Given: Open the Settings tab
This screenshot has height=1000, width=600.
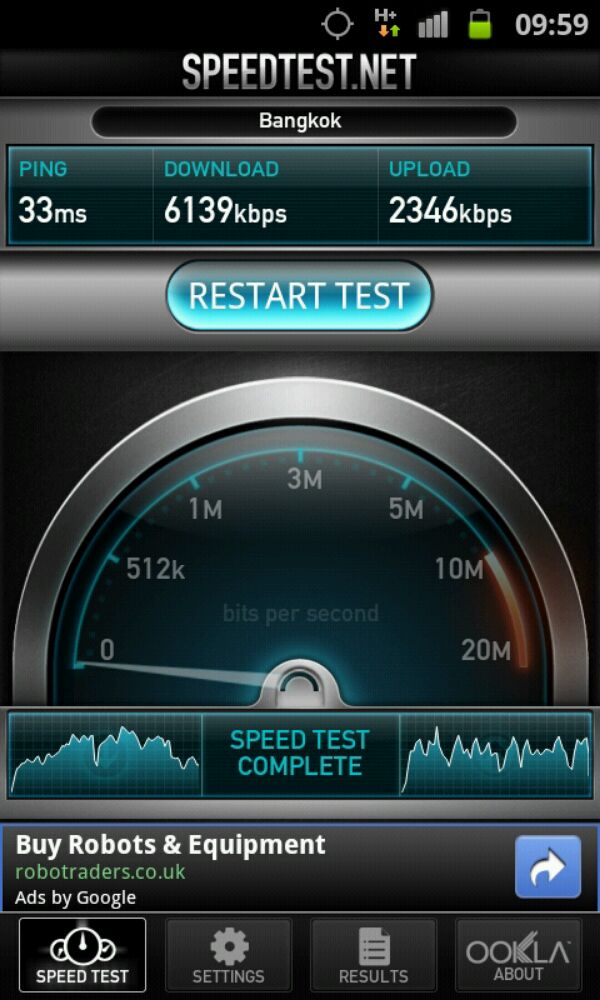Looking at the screenshot, I should pos(228,955).
